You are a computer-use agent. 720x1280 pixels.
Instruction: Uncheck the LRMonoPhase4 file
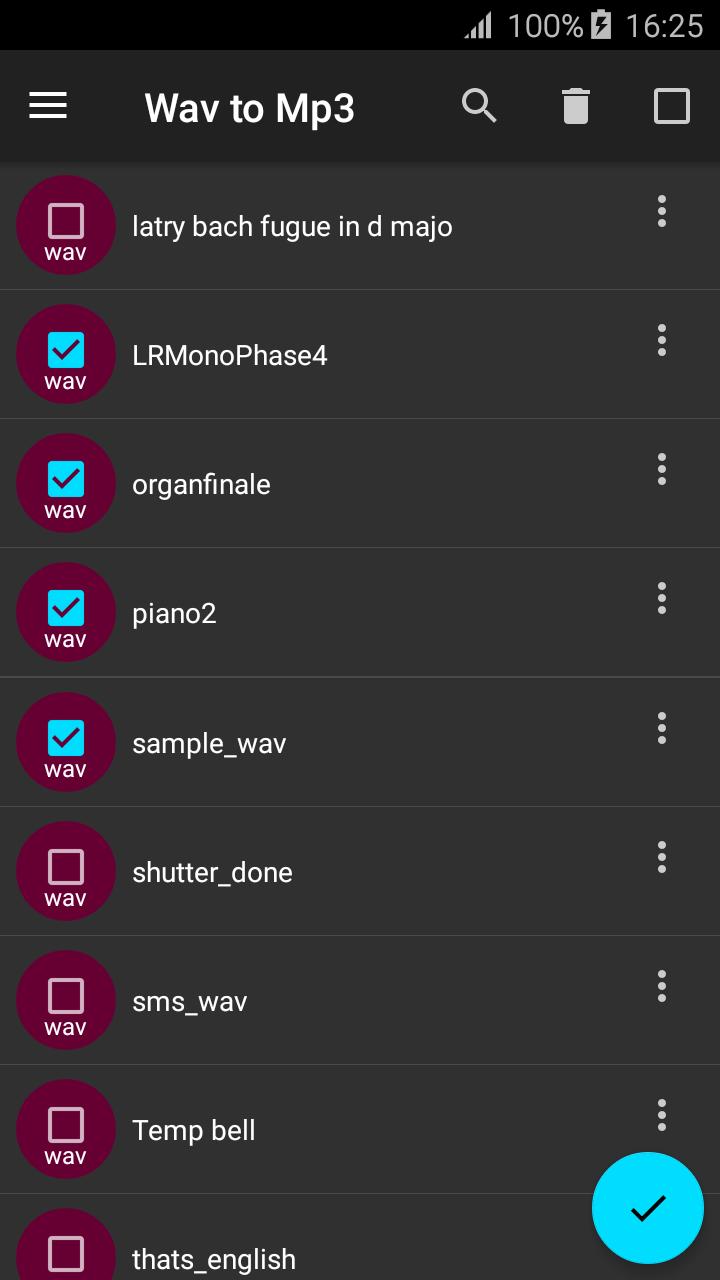pyautogui.click(x=66, y=349)
